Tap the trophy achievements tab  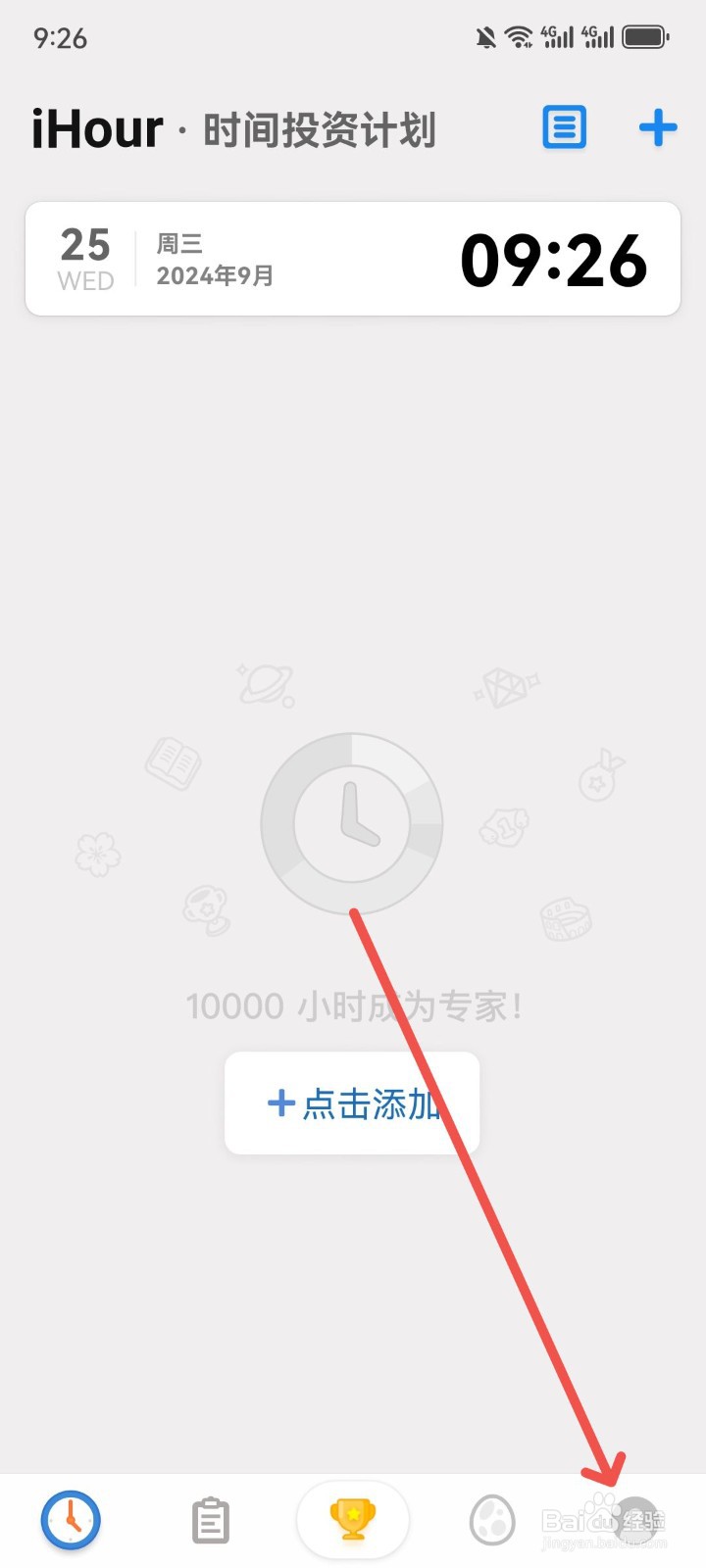[353, 1517]
